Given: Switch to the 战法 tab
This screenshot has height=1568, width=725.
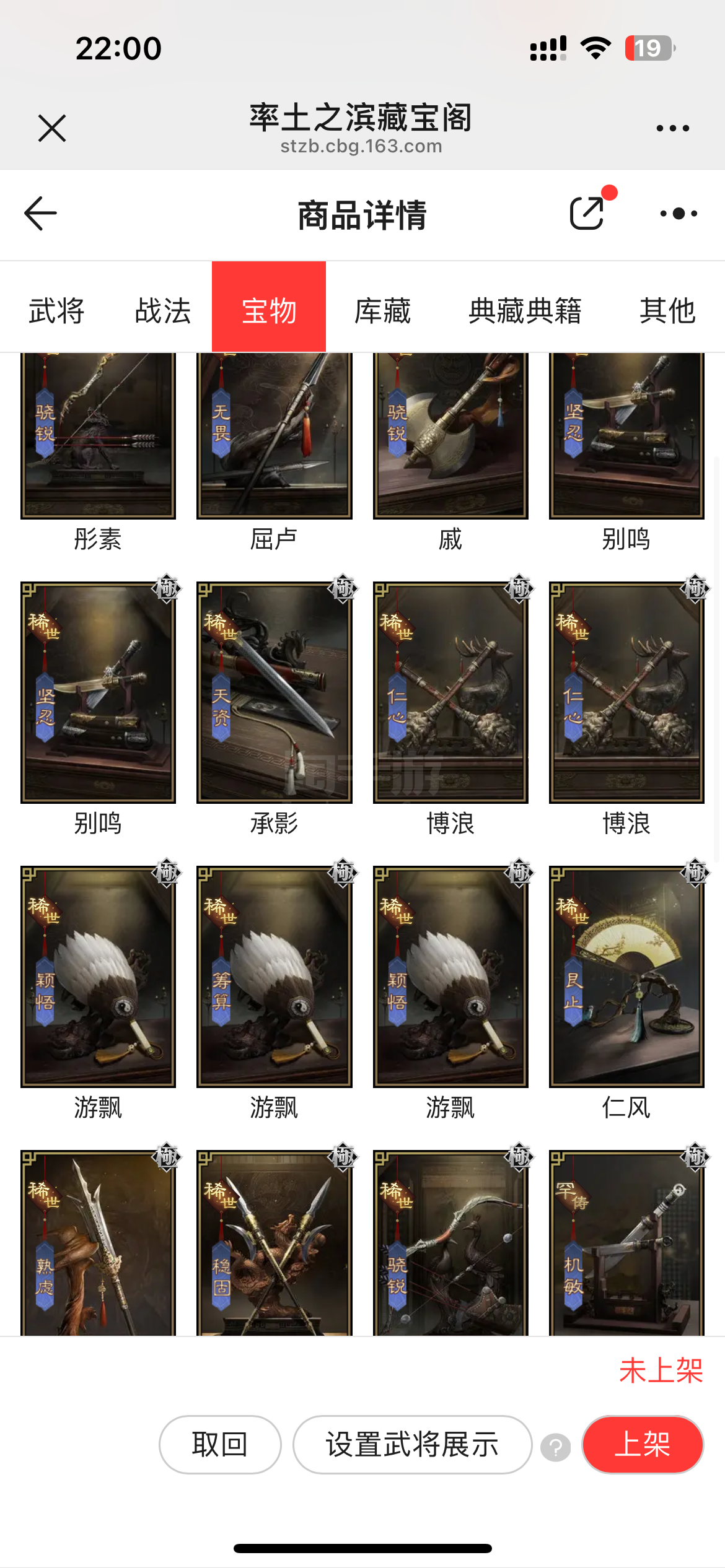Looking at the screenshot, I should [163, 310].
